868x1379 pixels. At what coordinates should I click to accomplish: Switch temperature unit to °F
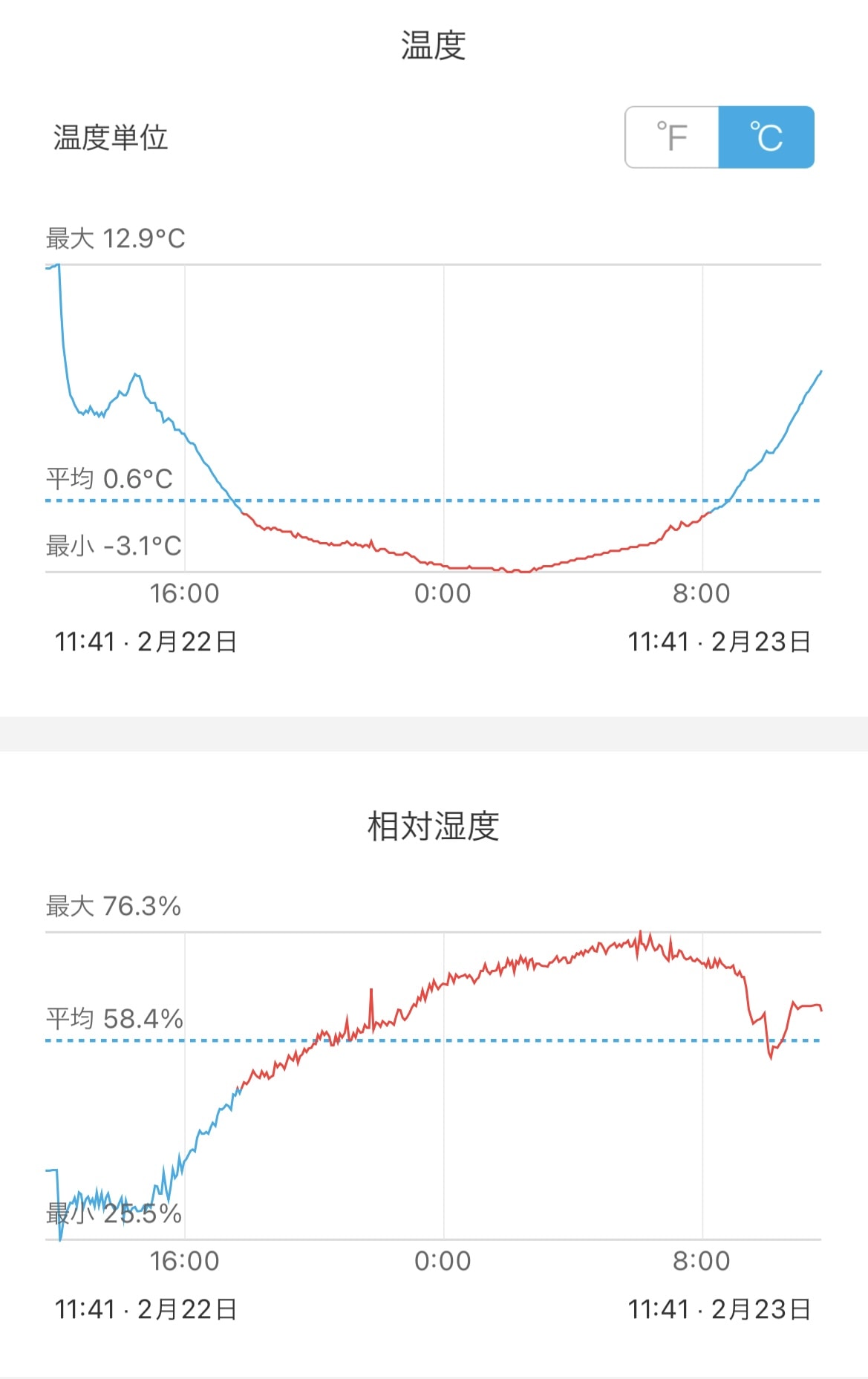click(672, 137)
